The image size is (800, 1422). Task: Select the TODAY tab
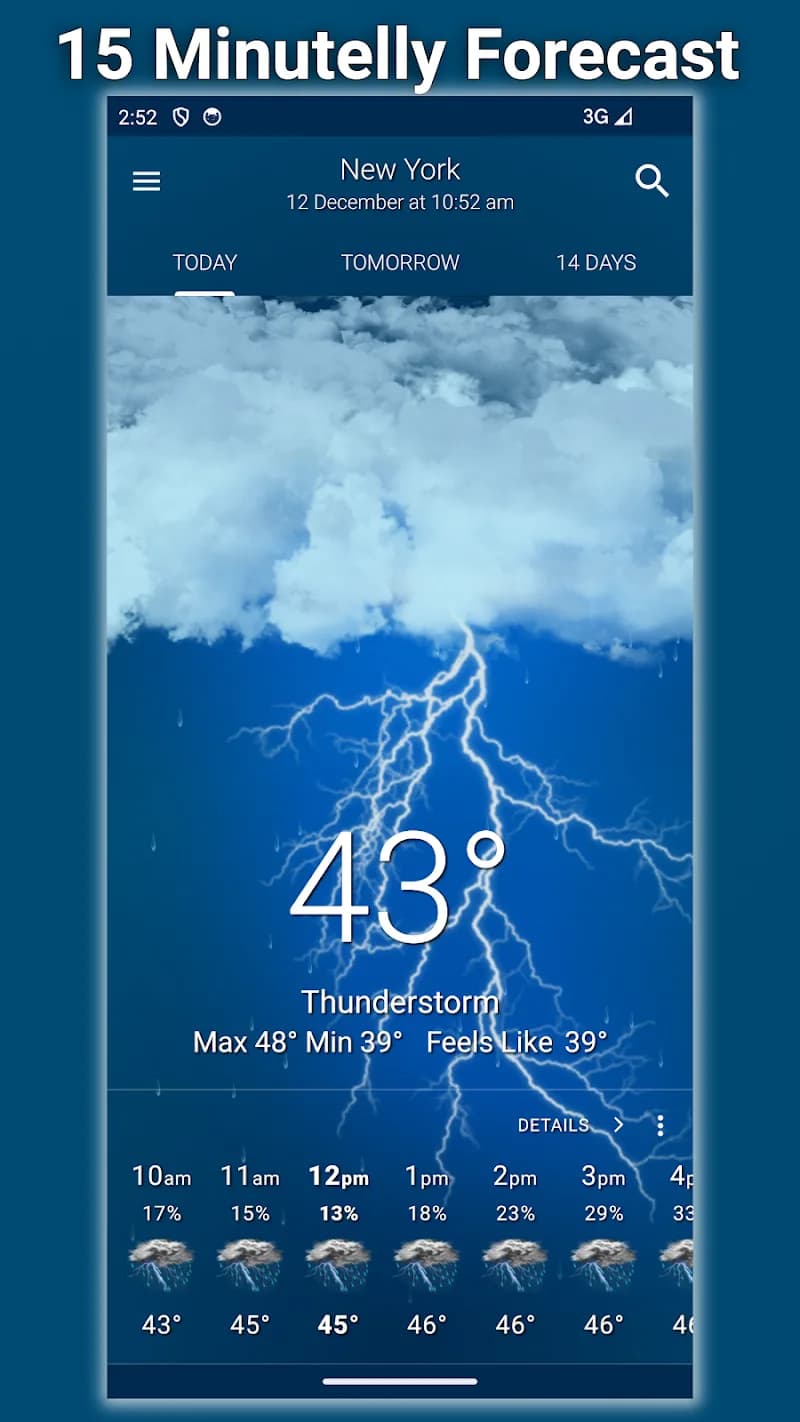(205, 262)
